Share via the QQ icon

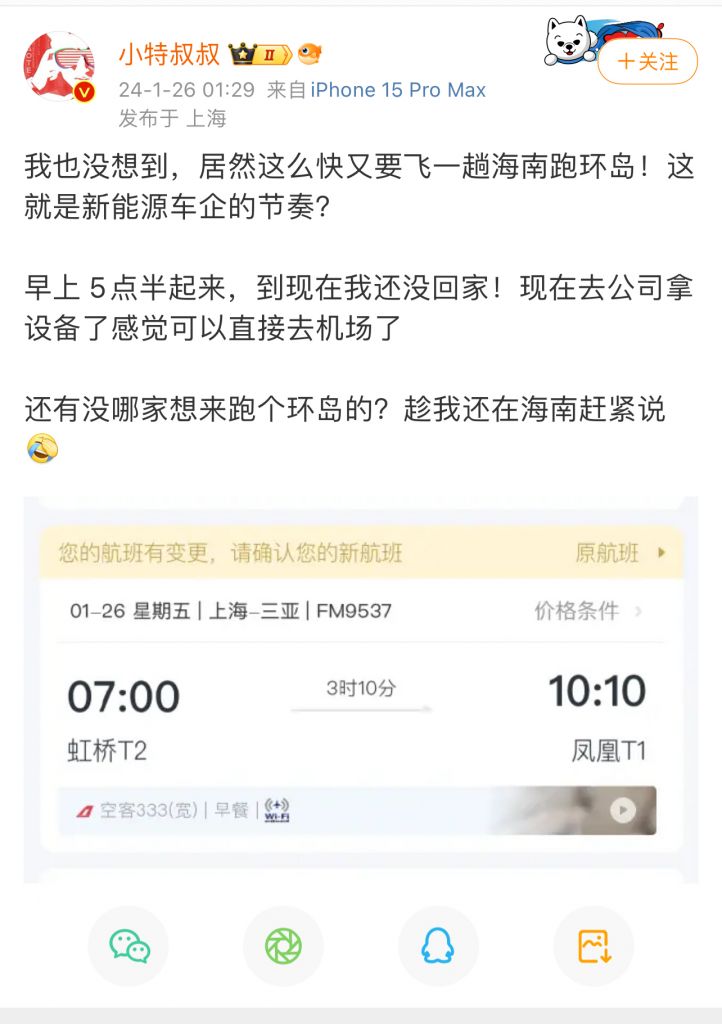click(x=438, y=944)
